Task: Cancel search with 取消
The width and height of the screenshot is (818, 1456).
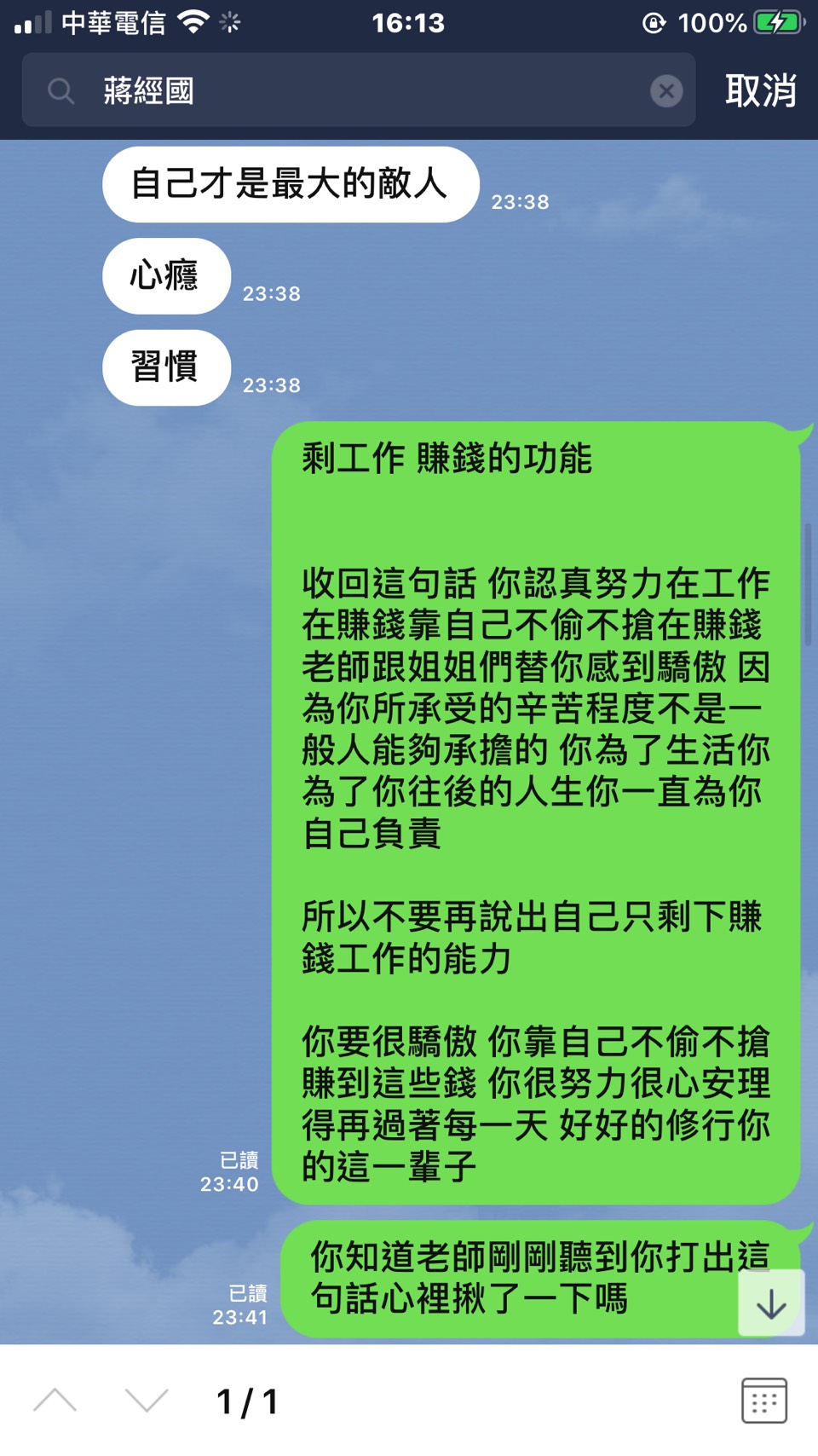Action: [760, 90]
